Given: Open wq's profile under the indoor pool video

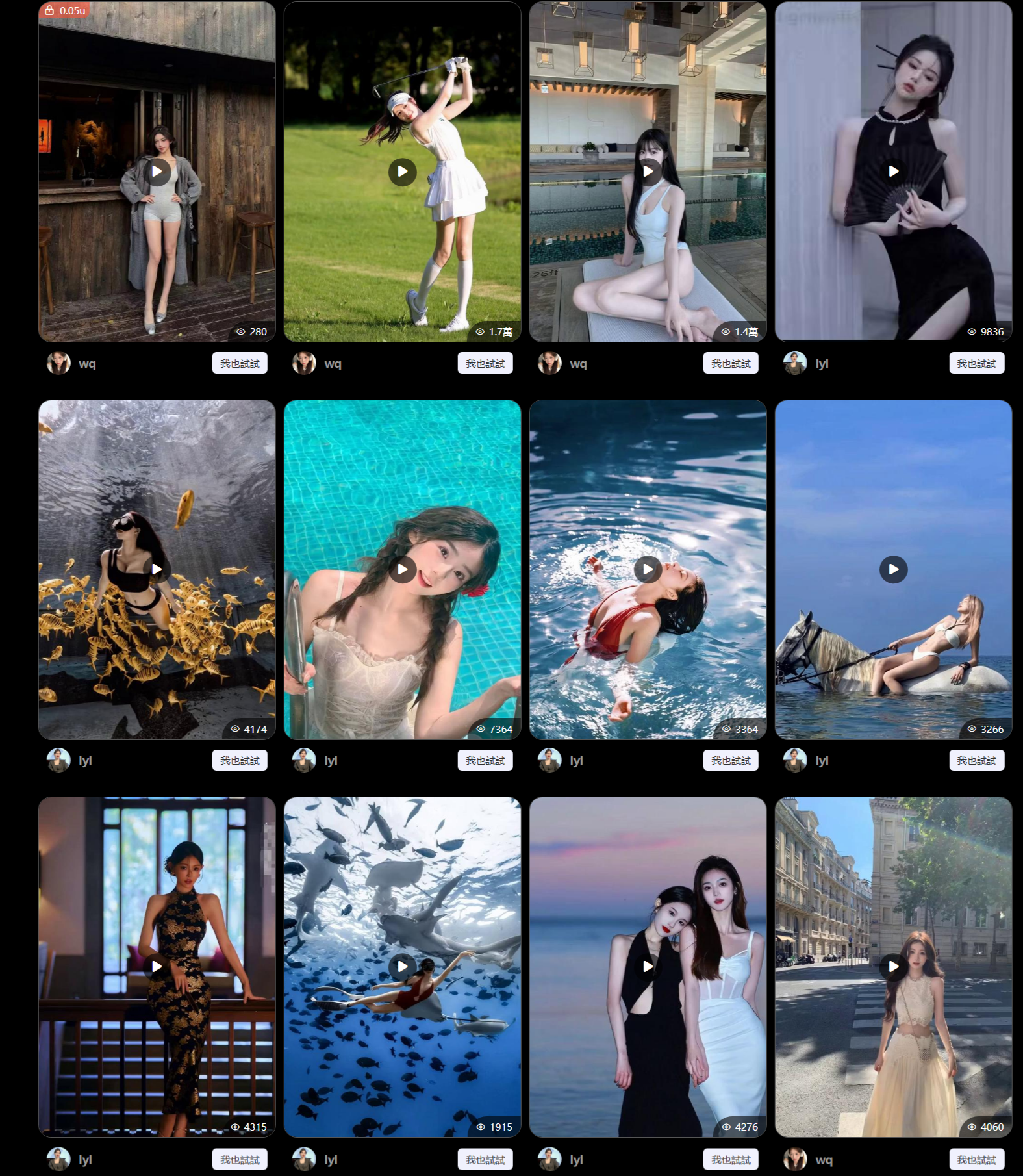Looking at the screenshot, I should pos(549,363).
